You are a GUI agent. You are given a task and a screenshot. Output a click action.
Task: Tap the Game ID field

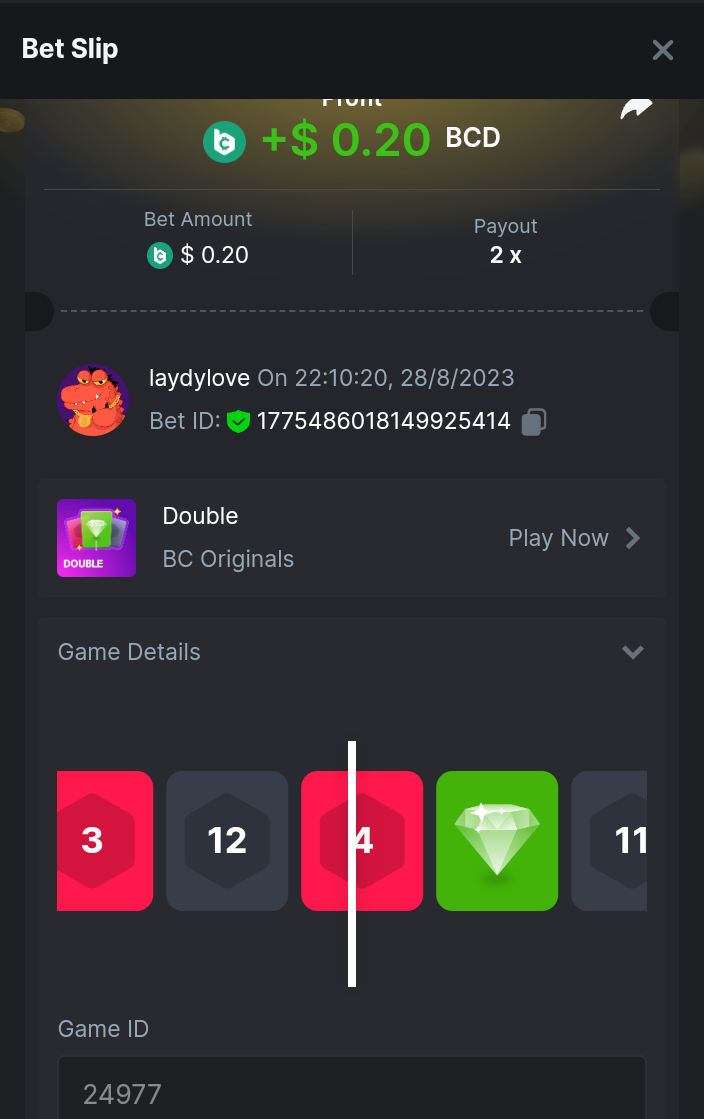[351, 1092]
